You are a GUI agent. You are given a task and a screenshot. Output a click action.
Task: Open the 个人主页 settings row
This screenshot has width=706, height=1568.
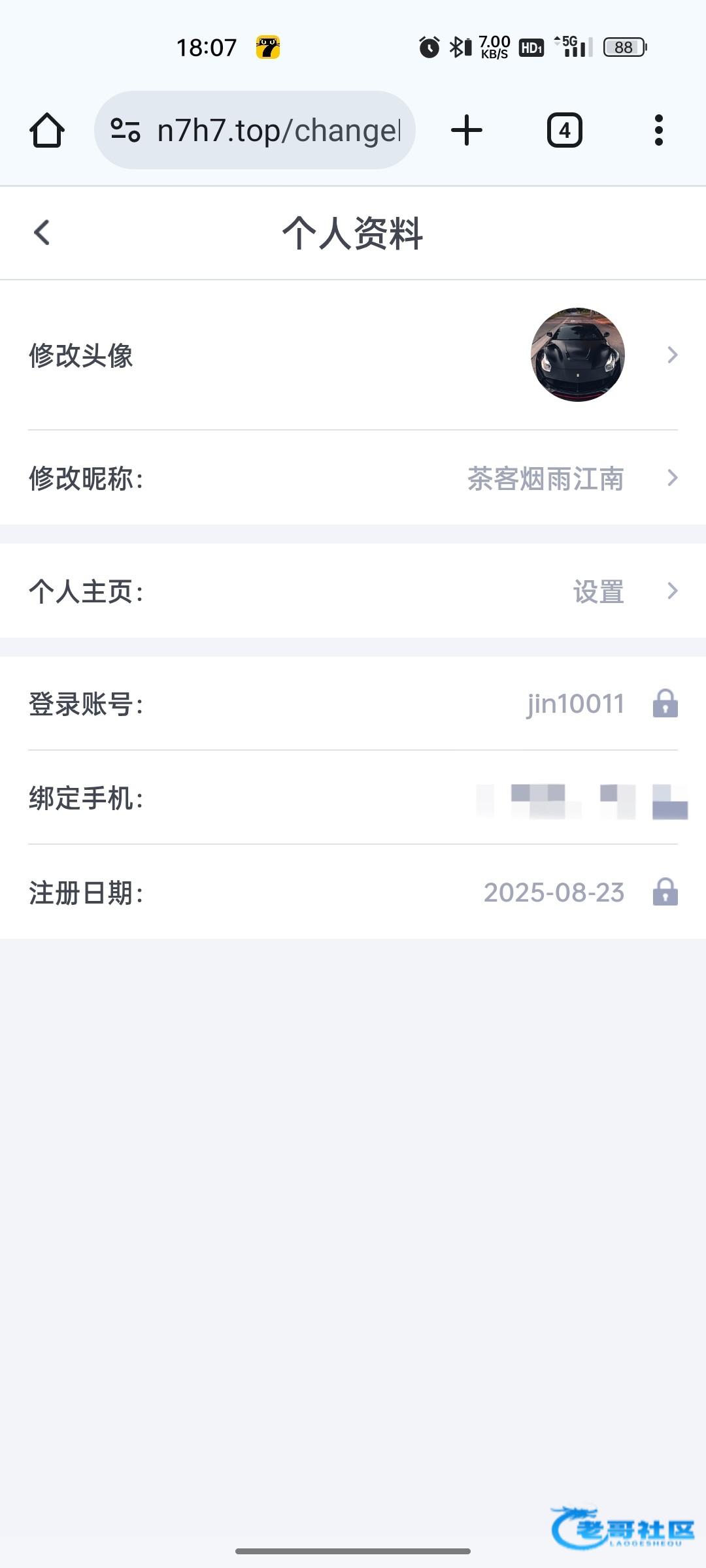(353, 591)
